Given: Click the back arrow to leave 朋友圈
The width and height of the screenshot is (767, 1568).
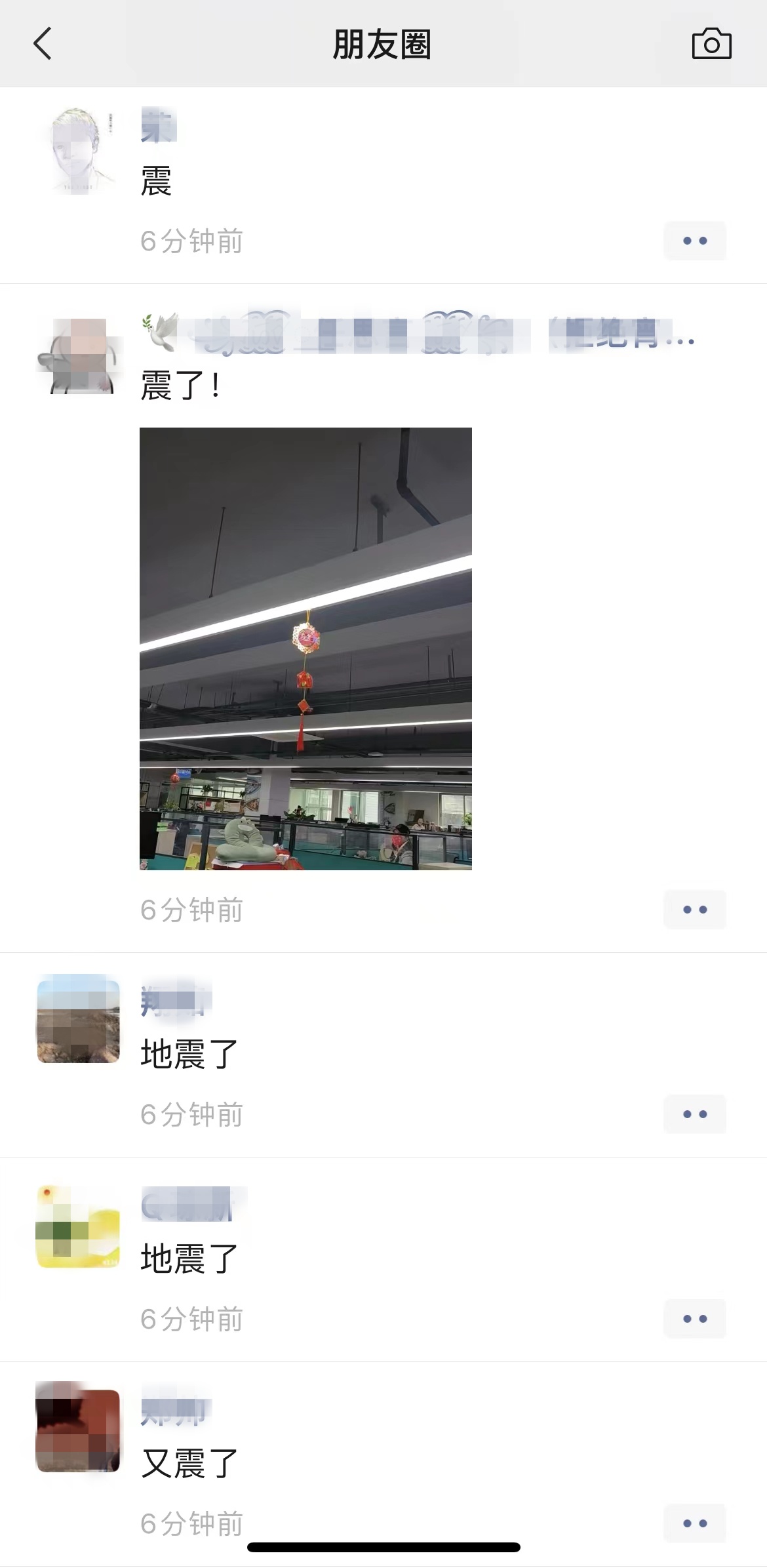Looking at the screenshot, I should 41,45.
